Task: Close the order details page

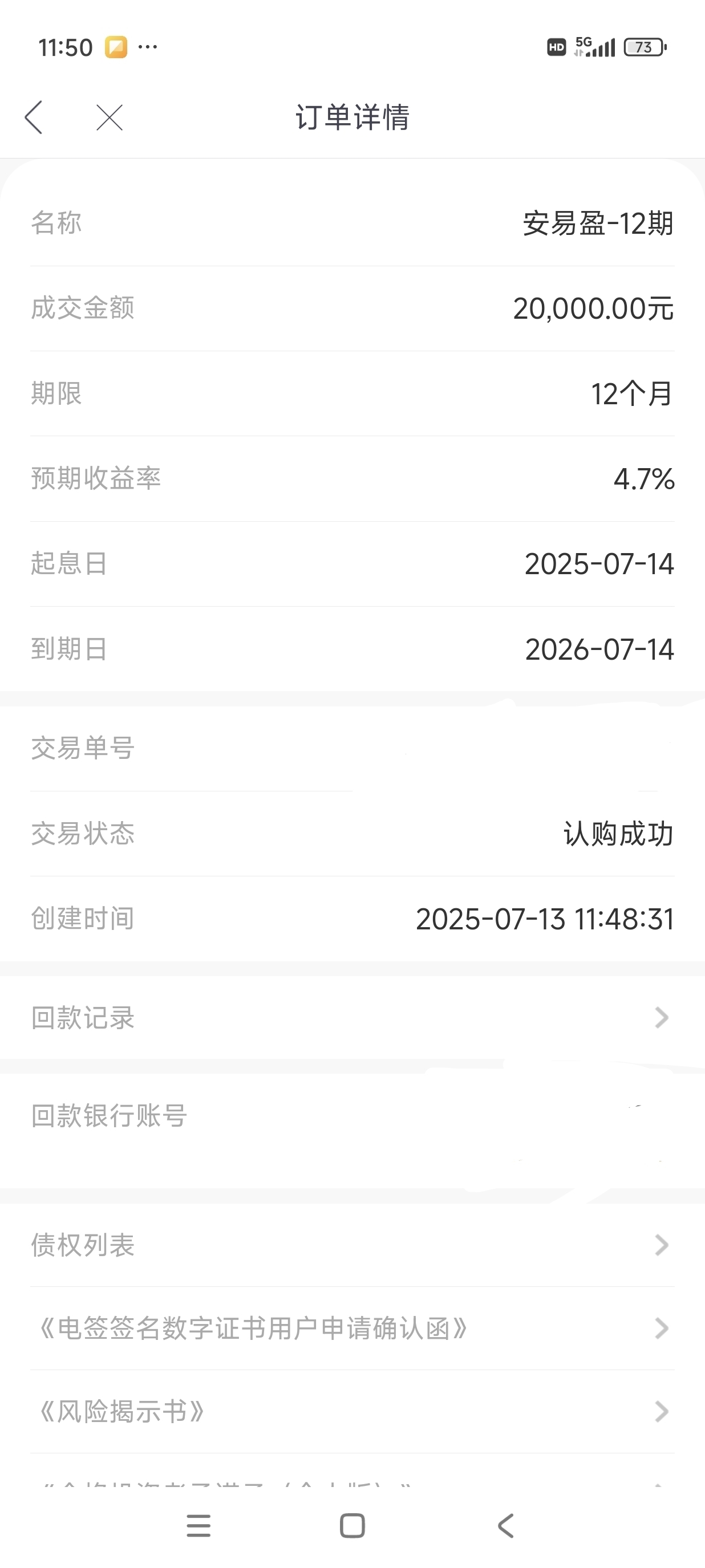Action: [x=110, y=117]
